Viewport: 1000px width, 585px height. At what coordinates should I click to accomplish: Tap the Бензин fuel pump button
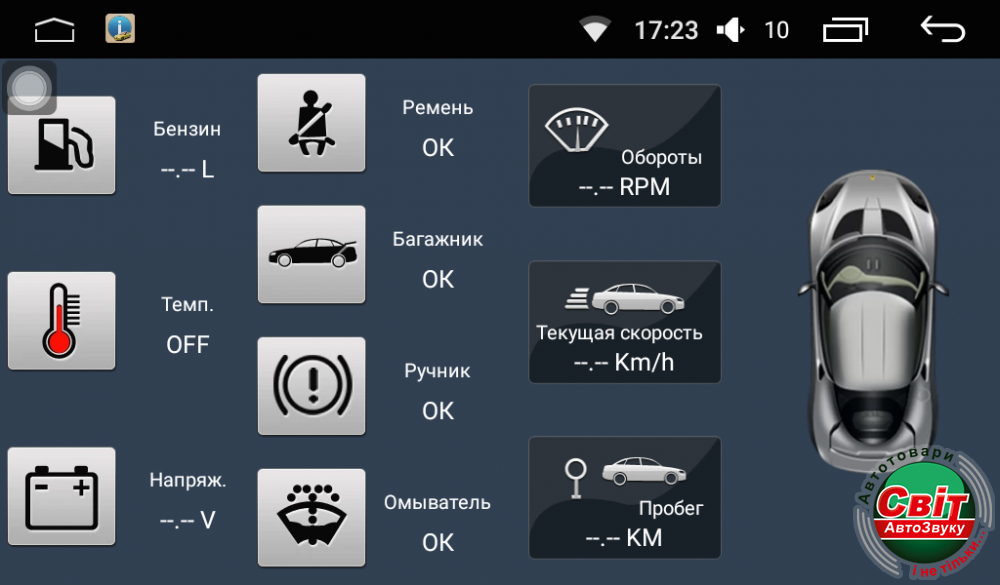coord(62,146)
